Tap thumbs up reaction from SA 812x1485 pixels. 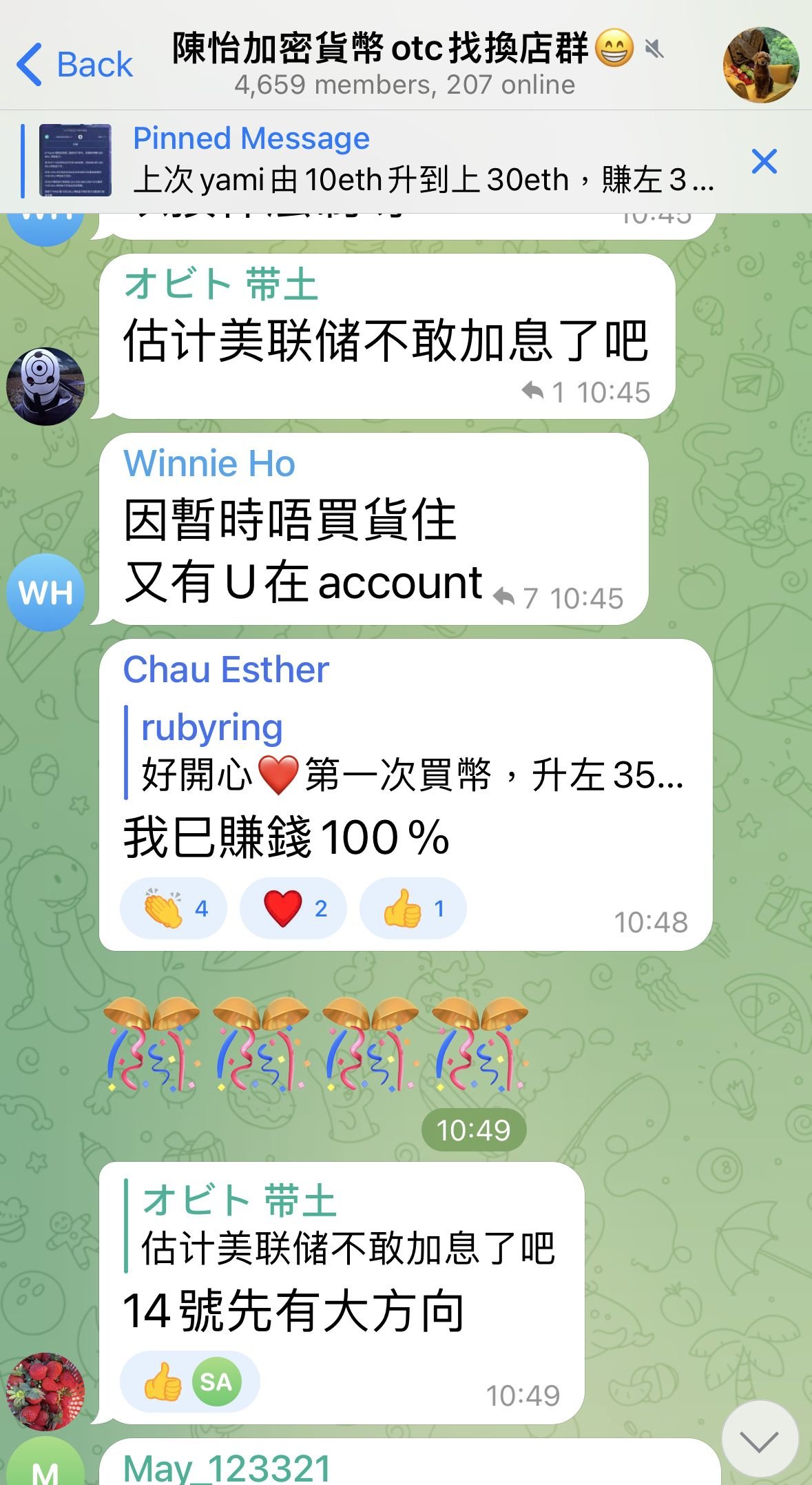pos(190,1382)
